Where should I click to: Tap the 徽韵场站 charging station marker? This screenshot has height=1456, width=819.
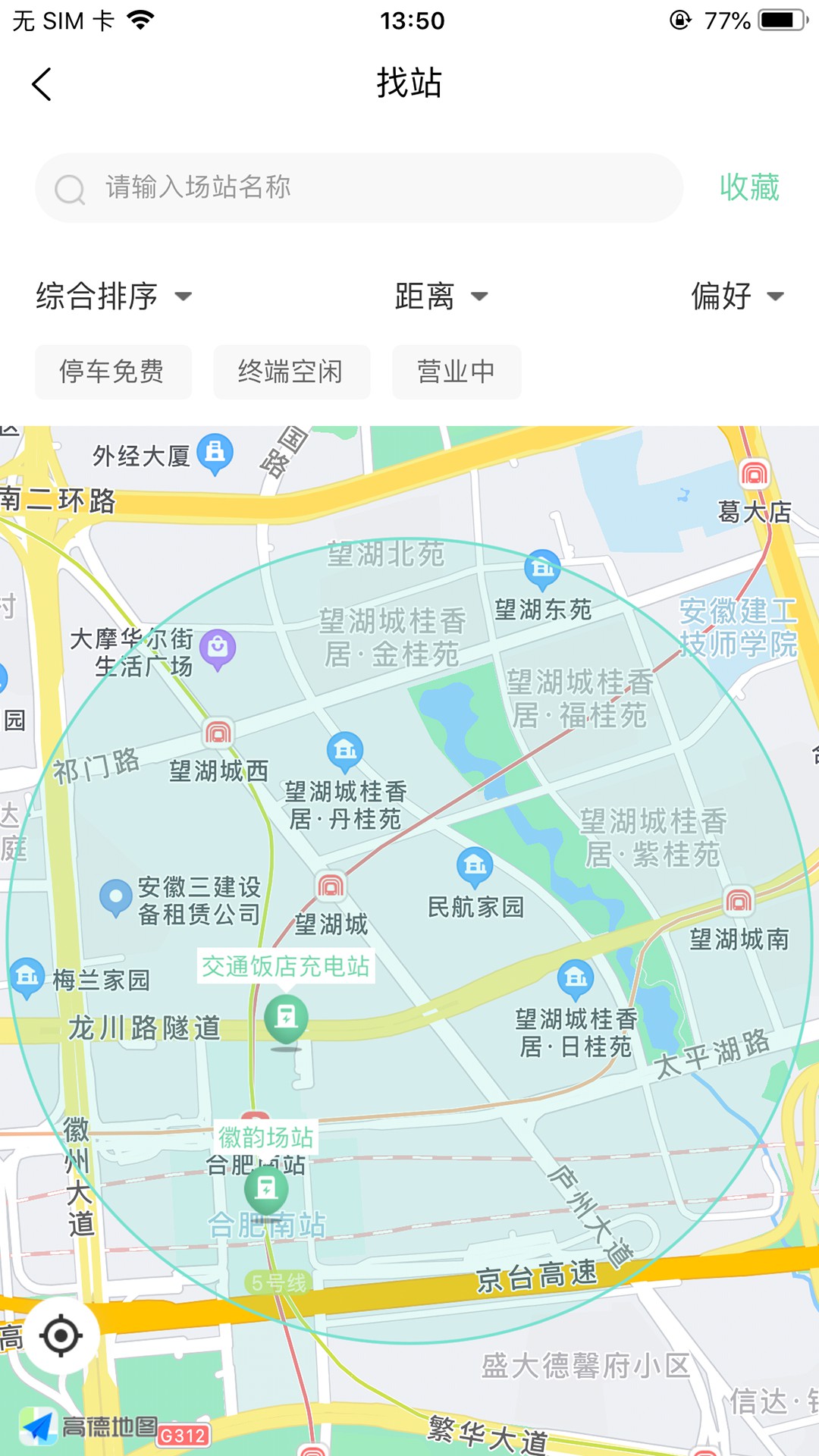pyautogui.click(x=266, y=1190)
